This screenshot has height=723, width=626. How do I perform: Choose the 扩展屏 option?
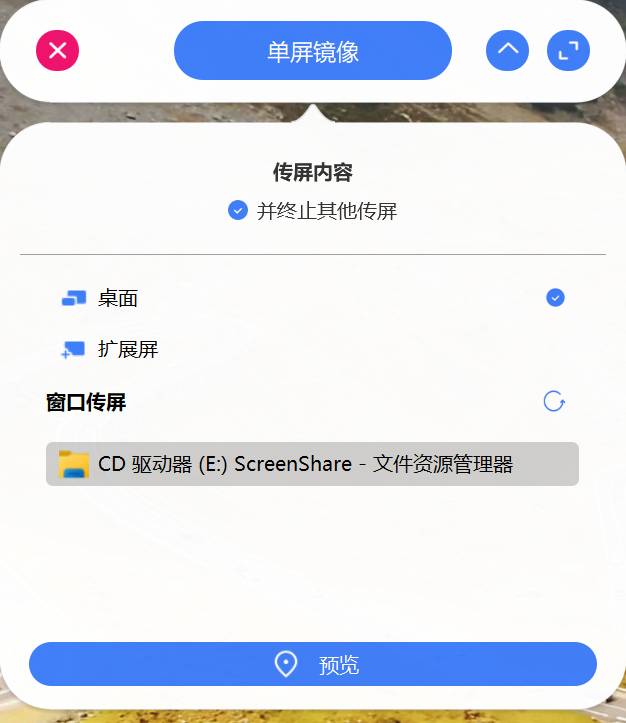(x=128, y=350)
